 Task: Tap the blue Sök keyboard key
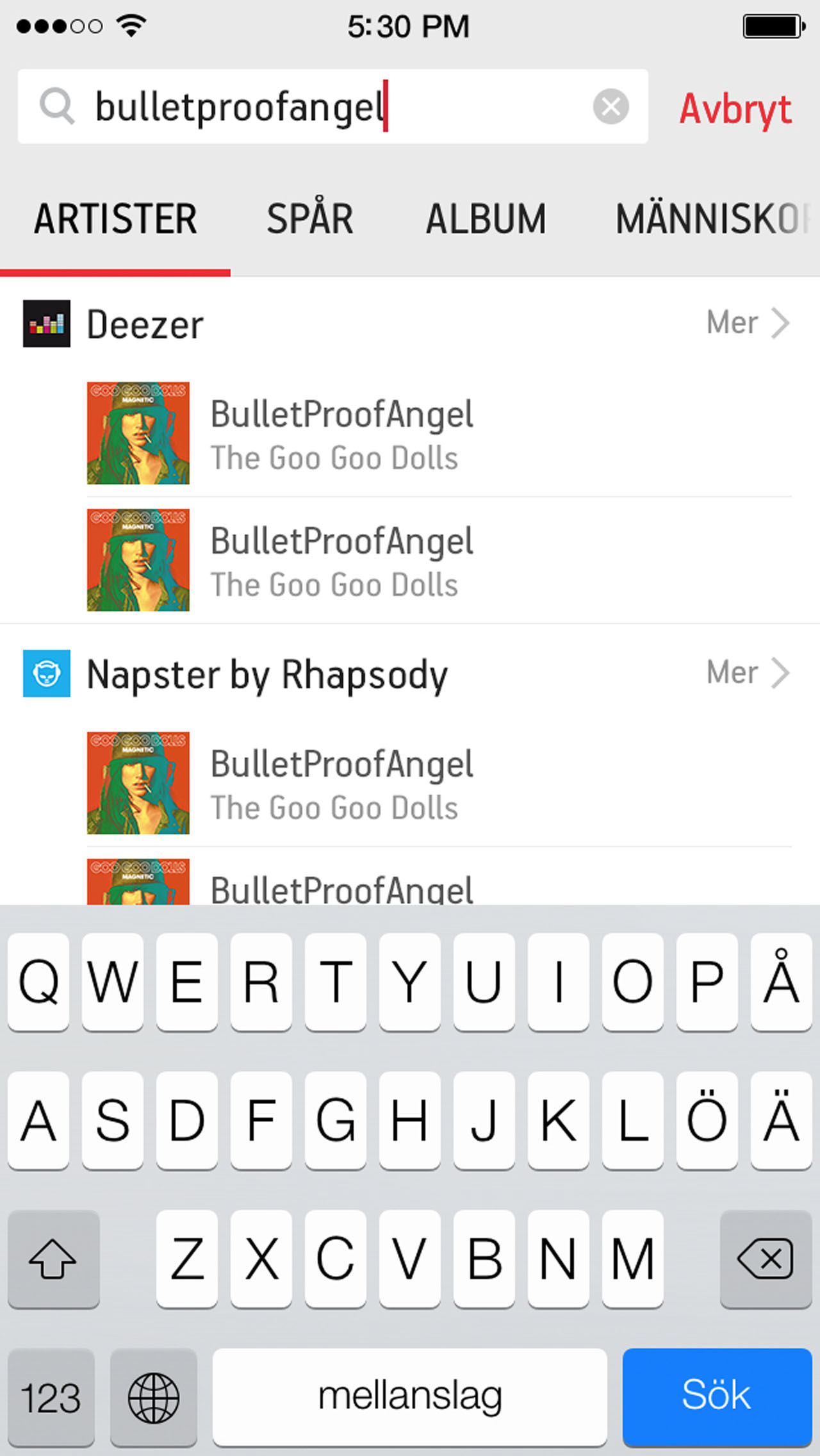coord(716,1397)
